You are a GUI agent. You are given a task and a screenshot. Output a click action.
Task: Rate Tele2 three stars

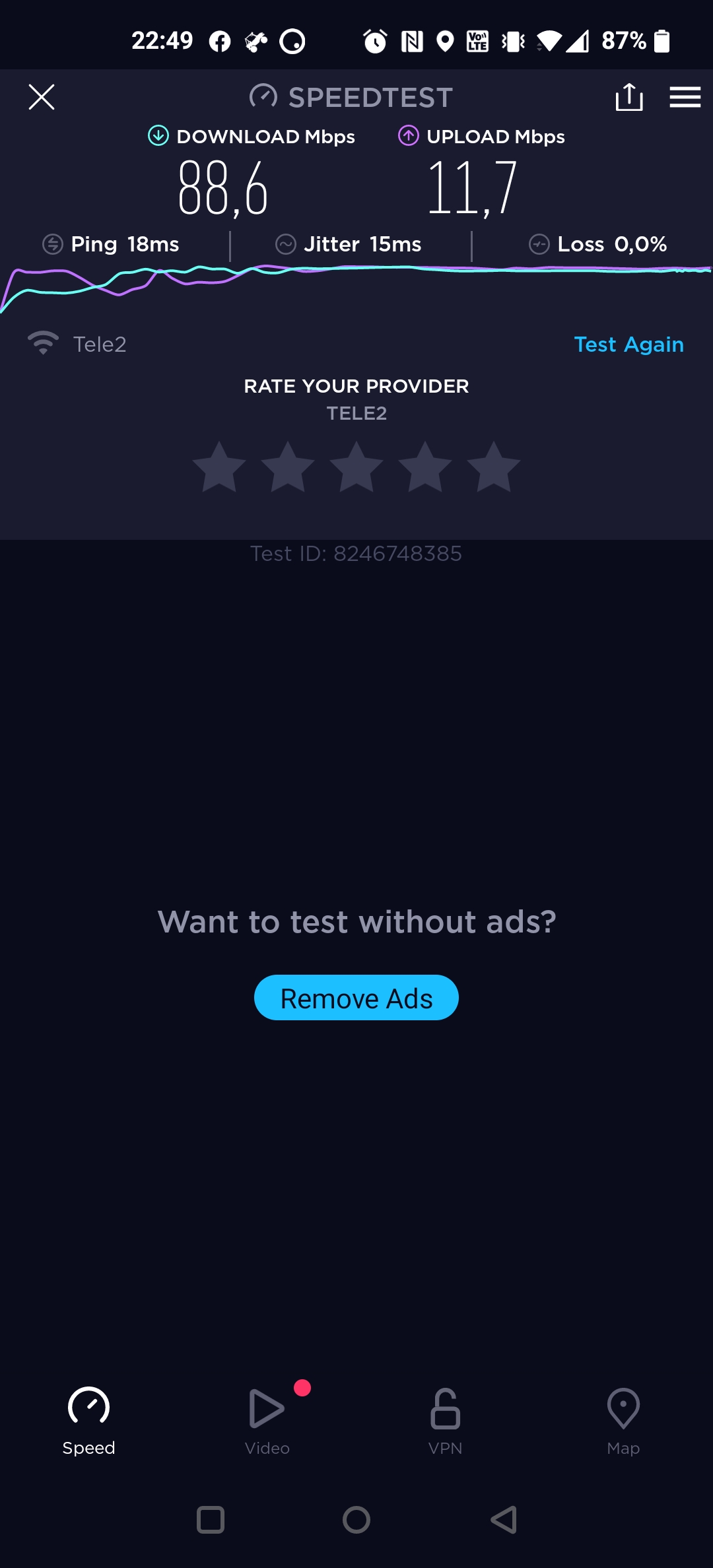356,467
